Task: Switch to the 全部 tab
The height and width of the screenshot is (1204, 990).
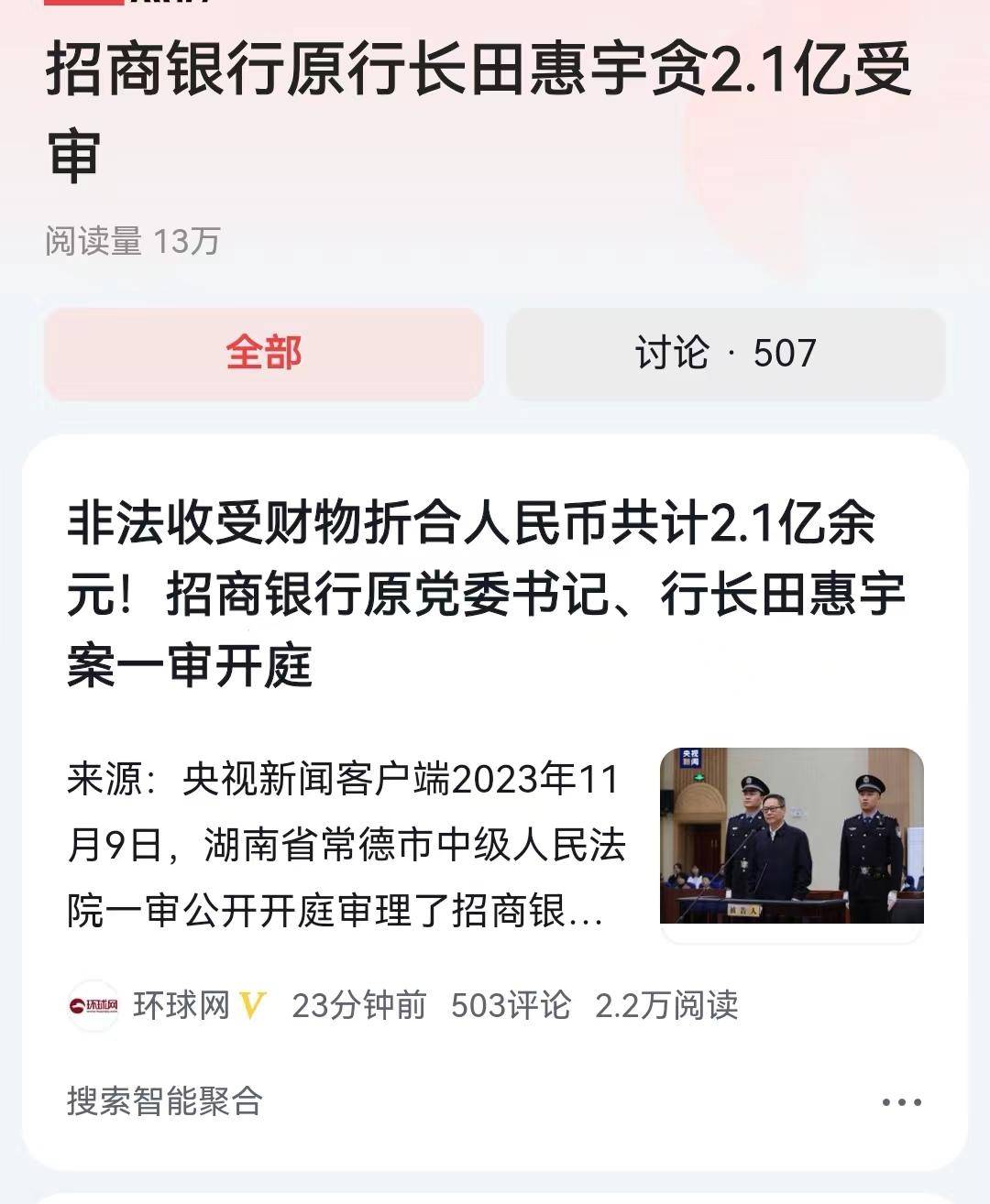Action: click(264, 354)
